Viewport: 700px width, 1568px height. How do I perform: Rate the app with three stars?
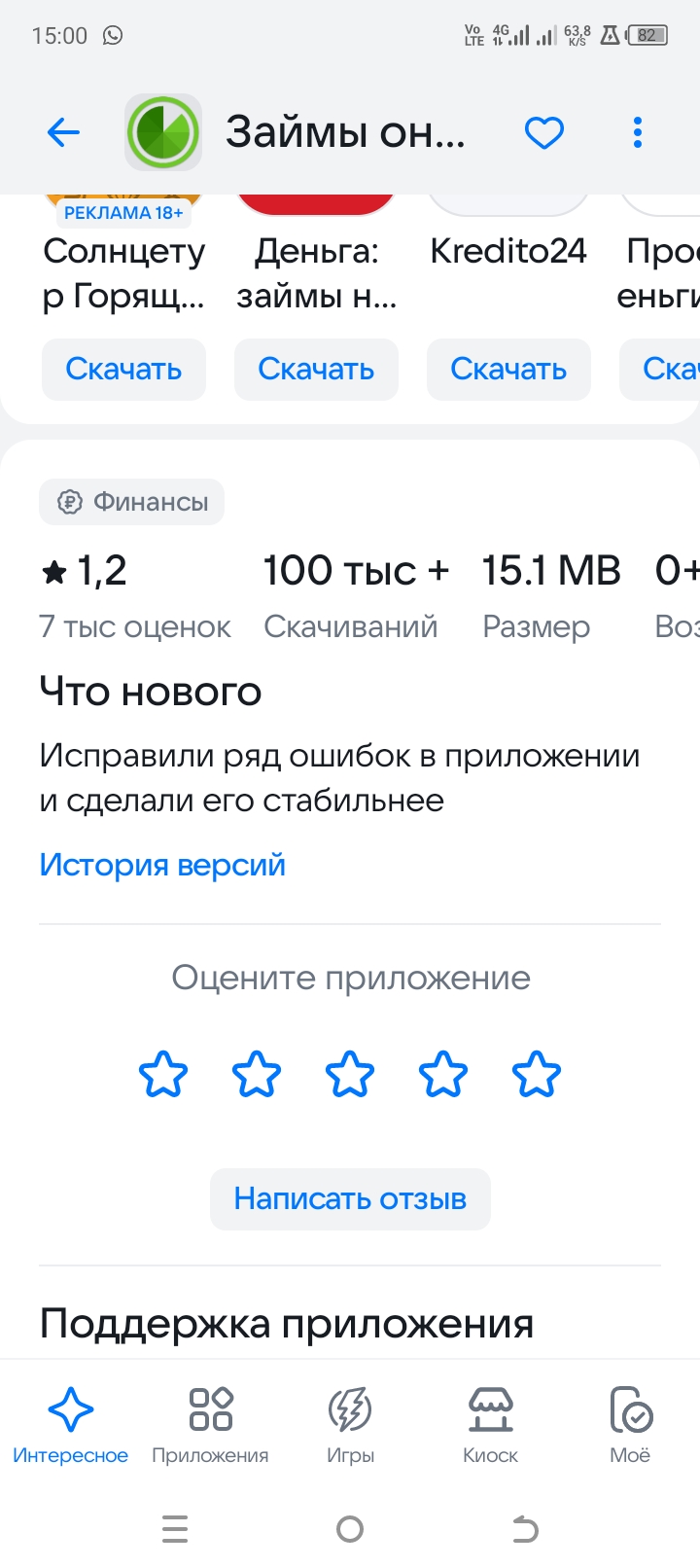click(350, 1075)
